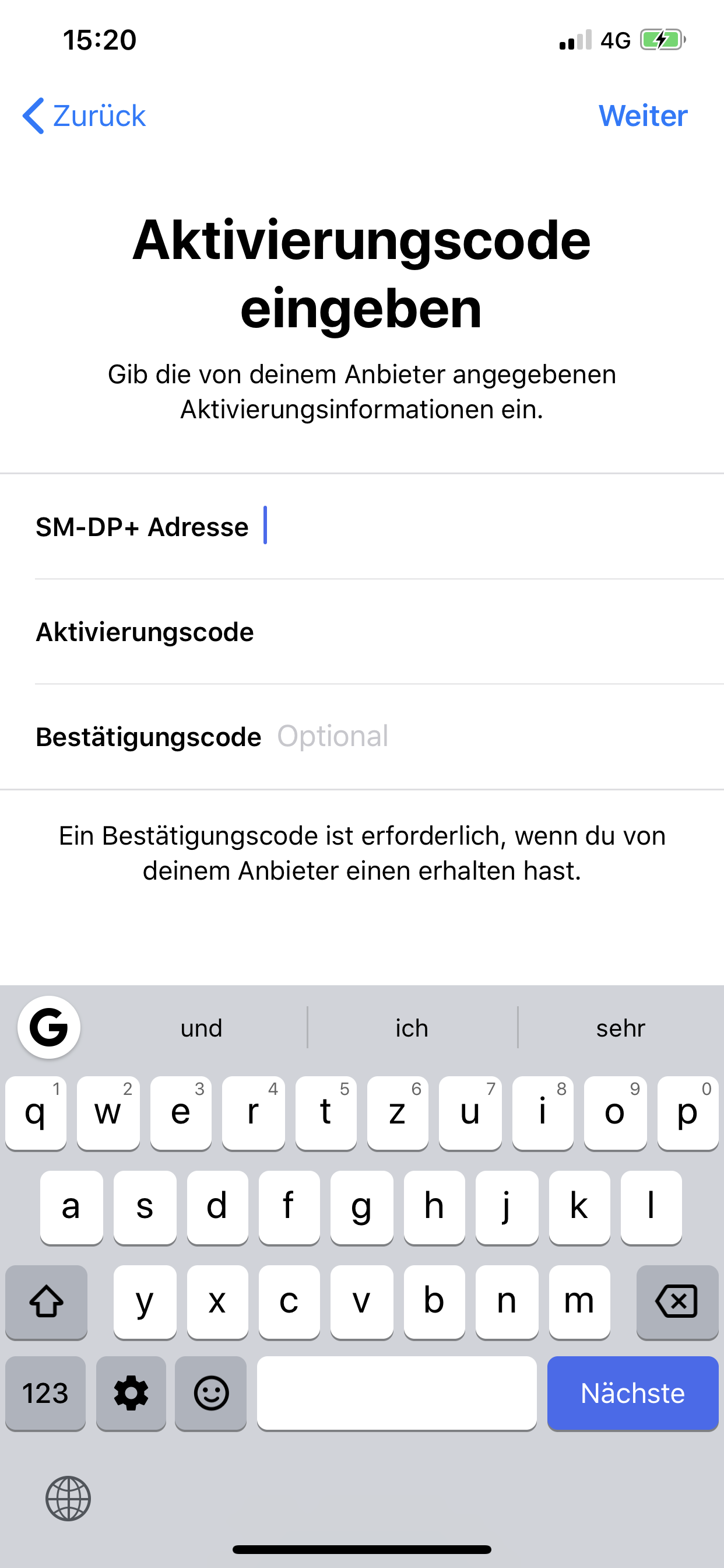Viewport: 724px width, 1568px height.
Task: Select the suggestion 'ich'
Action: pos(412,1027)
